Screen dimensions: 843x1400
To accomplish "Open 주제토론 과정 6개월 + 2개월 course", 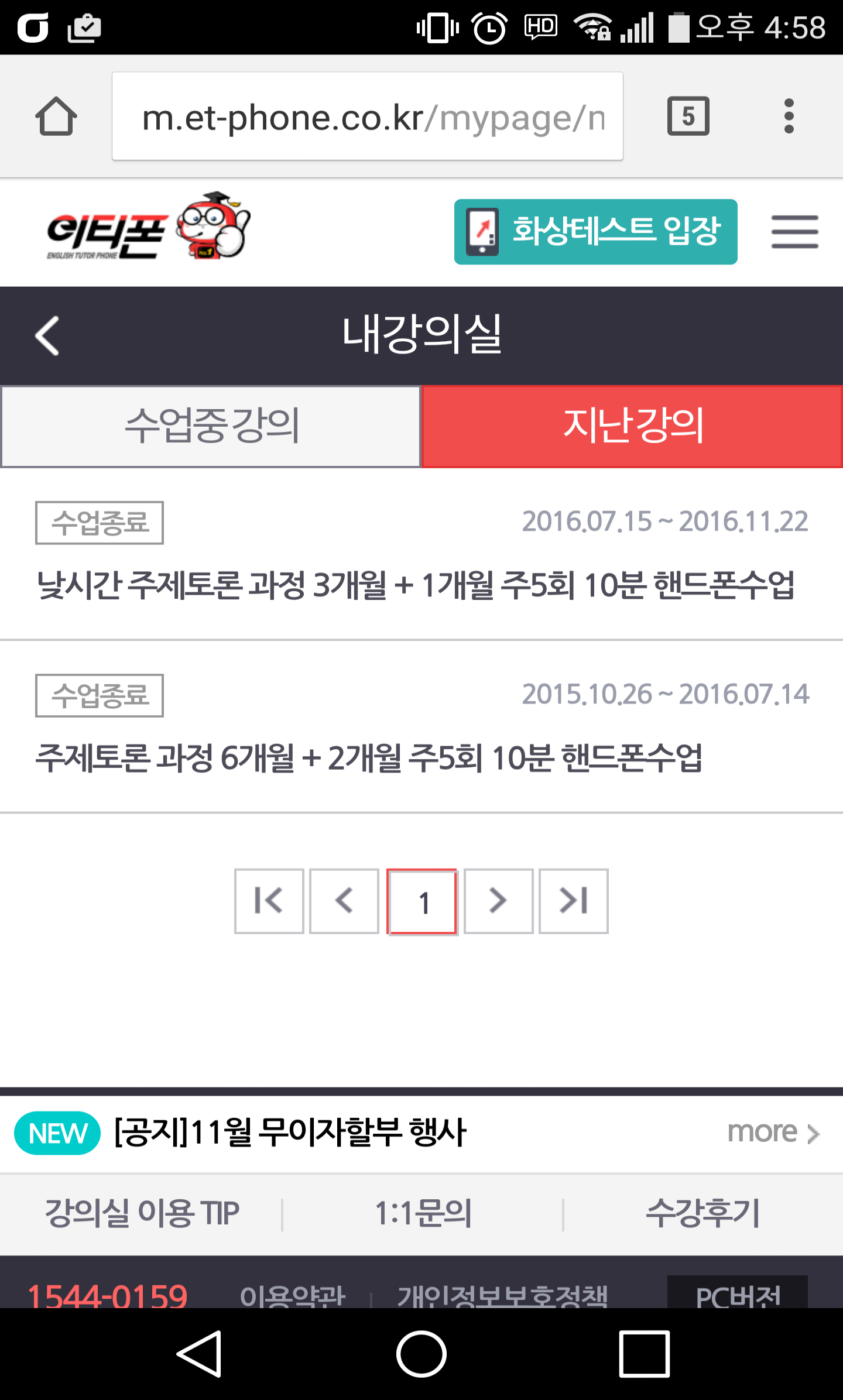I will pos(369,758).
